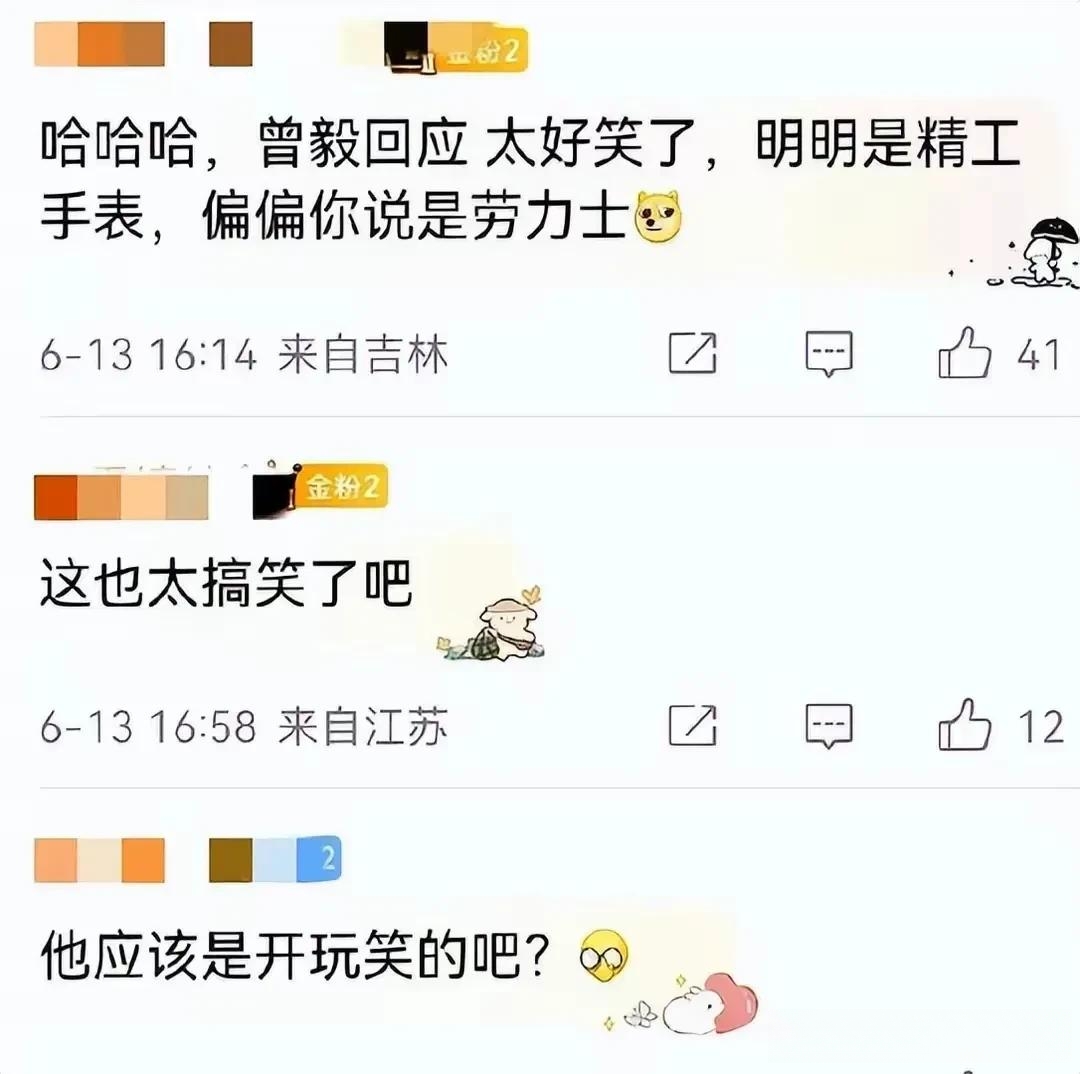Like the 这也太搞笑了吧 comment
Screen dimensions: 1080x1074
coord(965,725)
